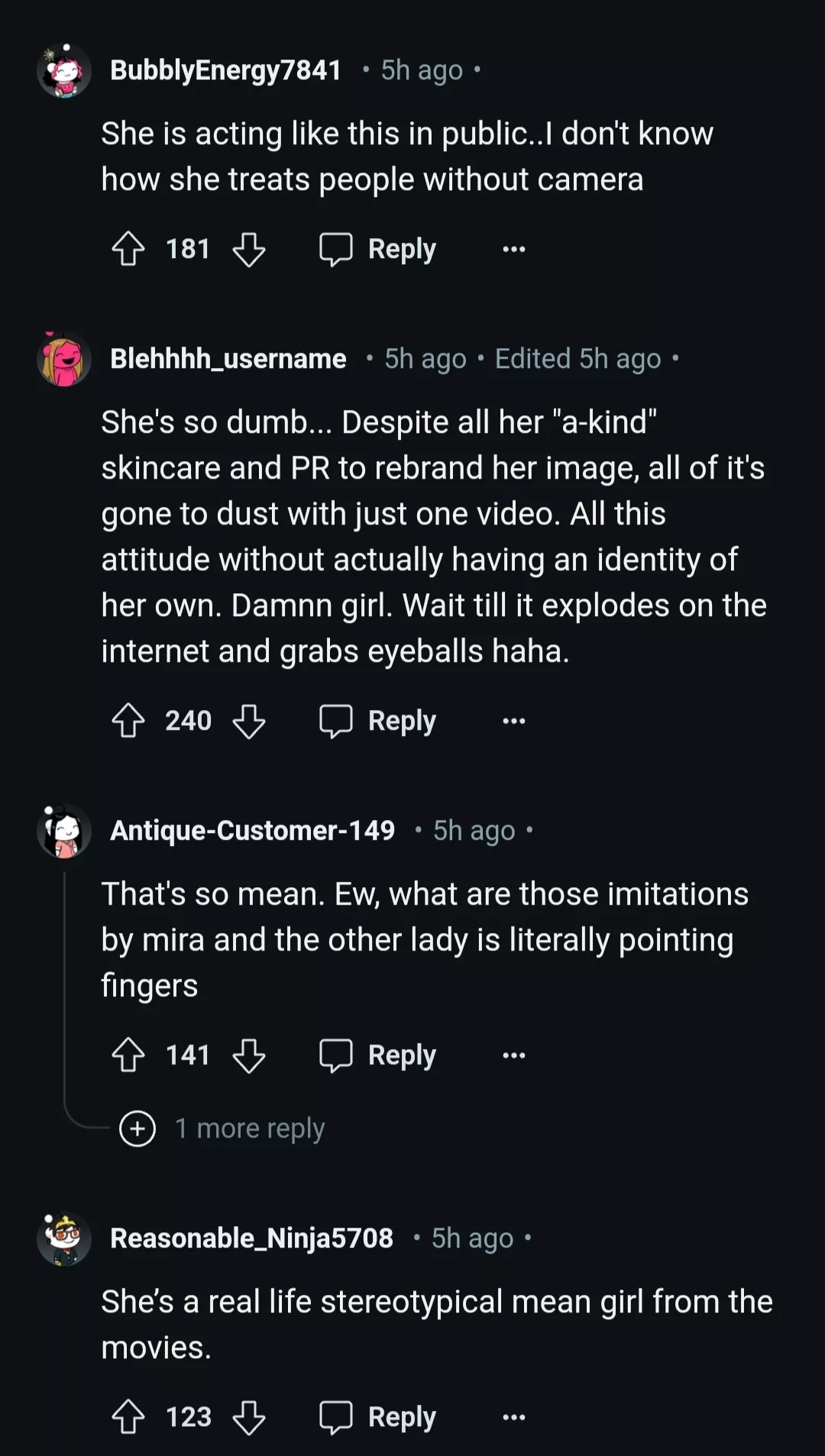Upvote Antique-Customer-149's comment
Viewport: 825px width, 1456px height.
(x=128, y=1055)
